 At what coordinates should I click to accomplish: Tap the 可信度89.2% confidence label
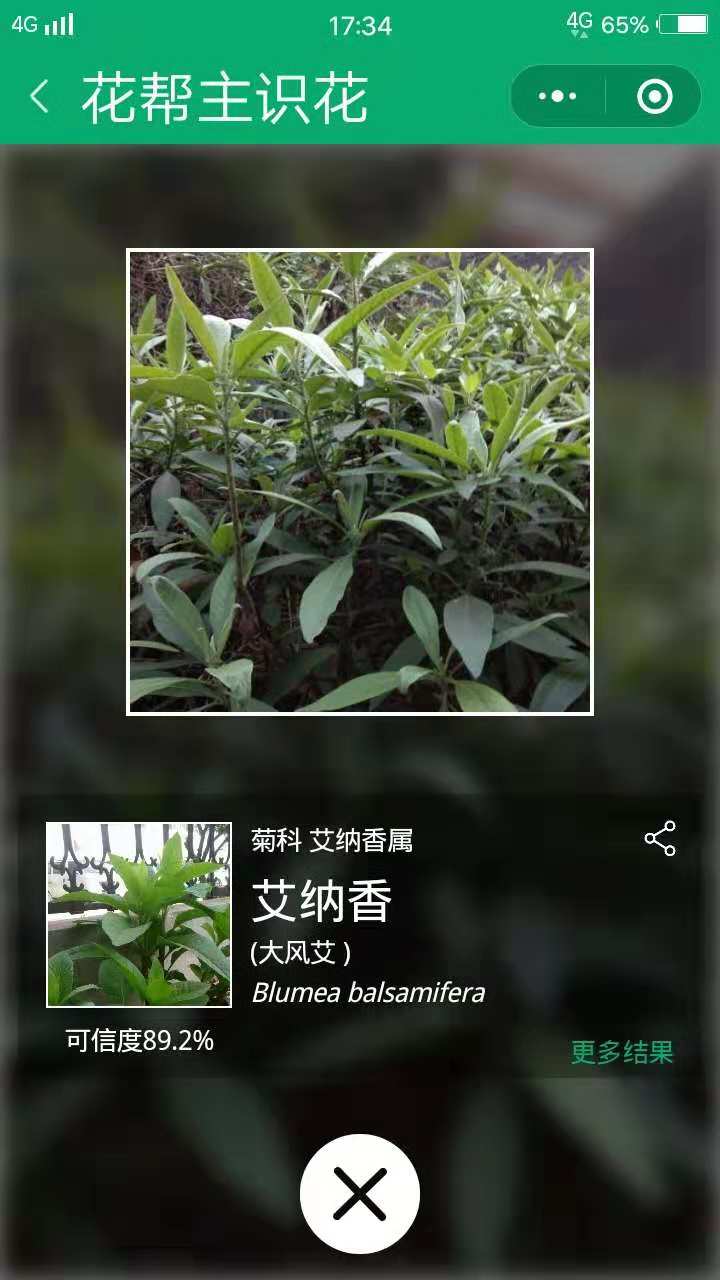pos(140,1043)
